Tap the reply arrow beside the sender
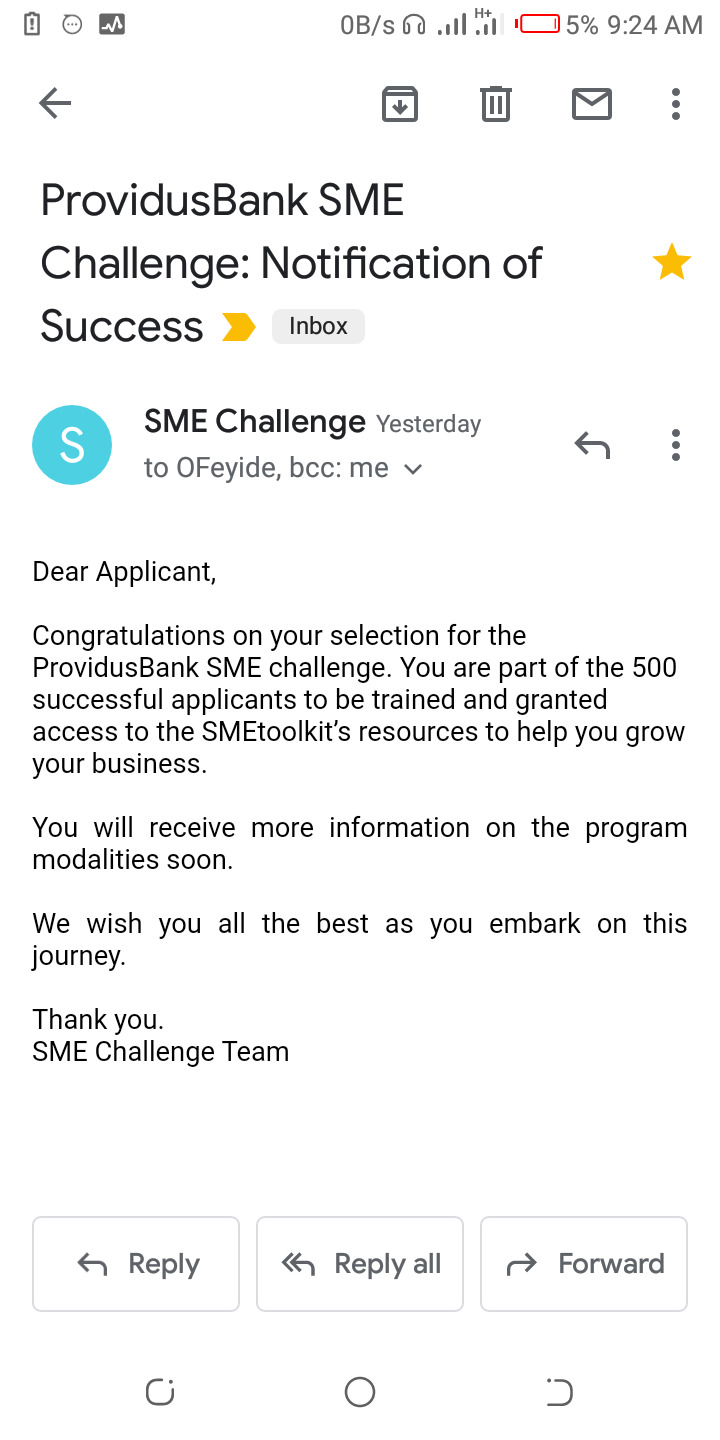This screenshot has height=1440, width=720. tap(592, 444)
